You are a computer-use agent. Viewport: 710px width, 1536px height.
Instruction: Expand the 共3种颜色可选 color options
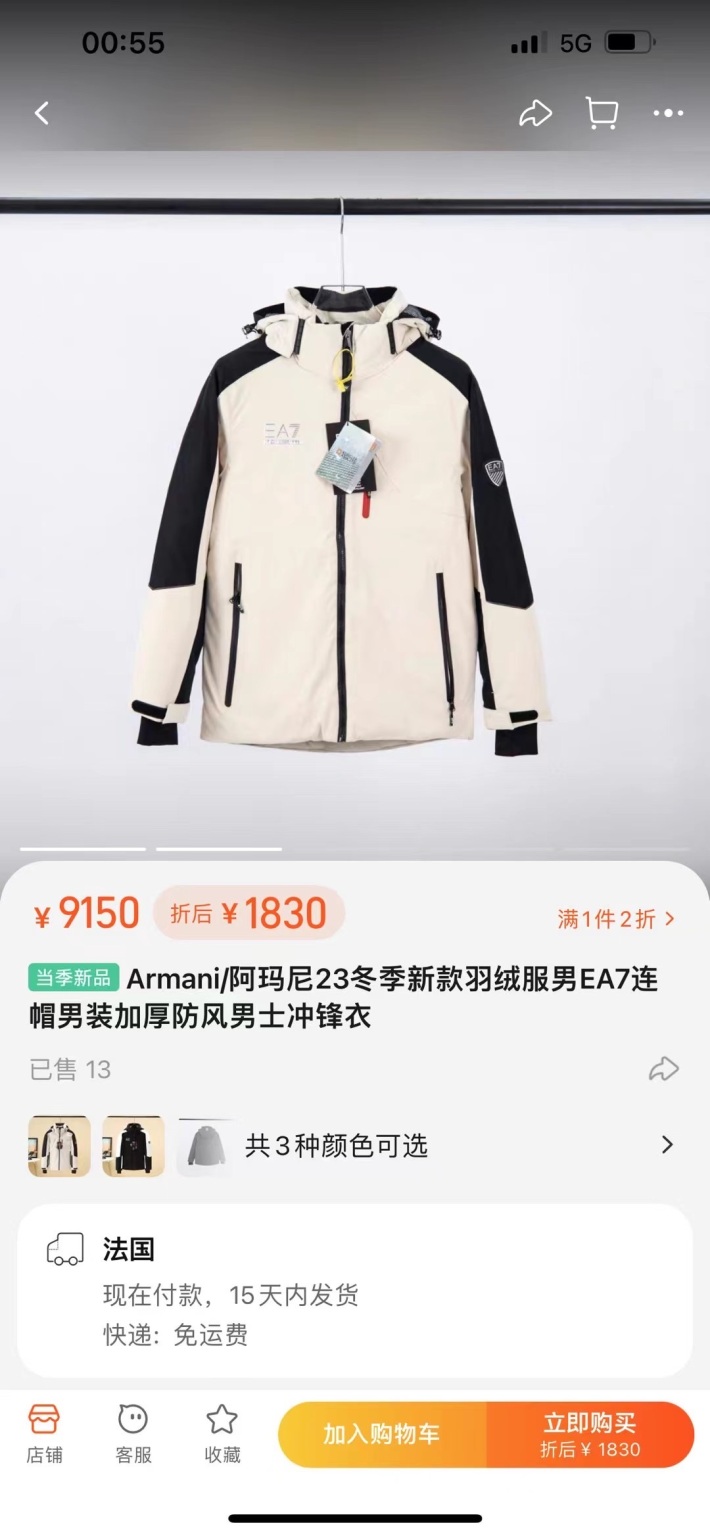pos(667,1145)
